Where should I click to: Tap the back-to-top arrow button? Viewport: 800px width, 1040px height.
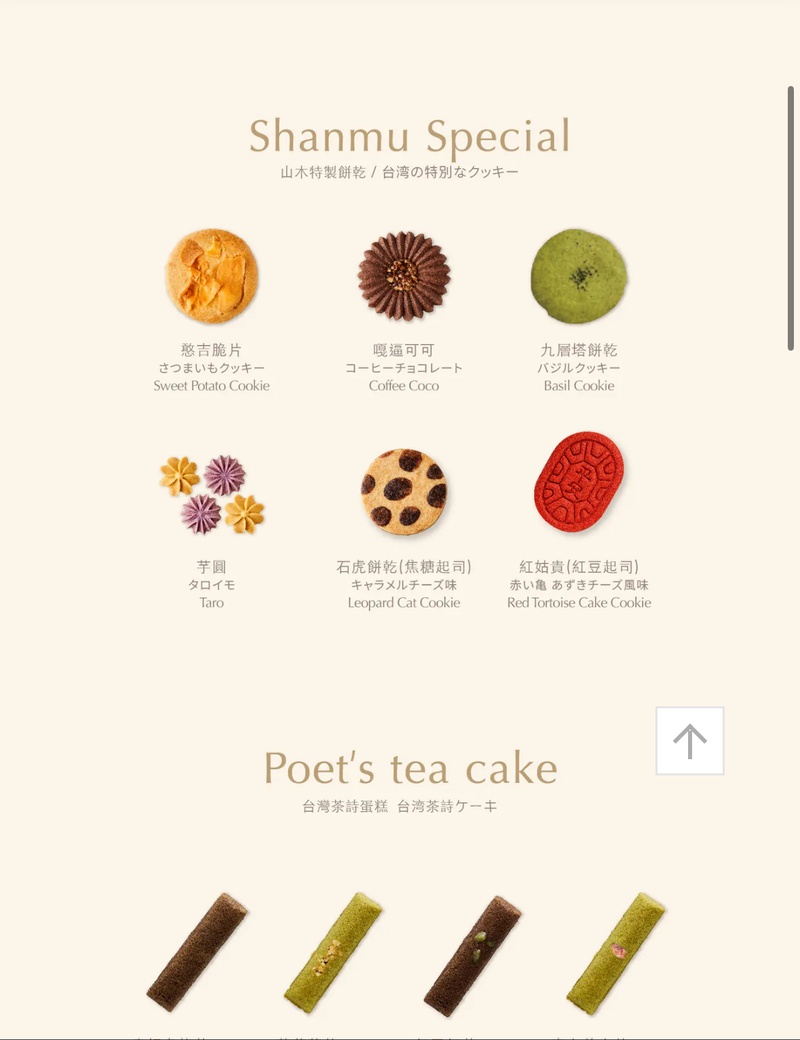tap(690, 741)
